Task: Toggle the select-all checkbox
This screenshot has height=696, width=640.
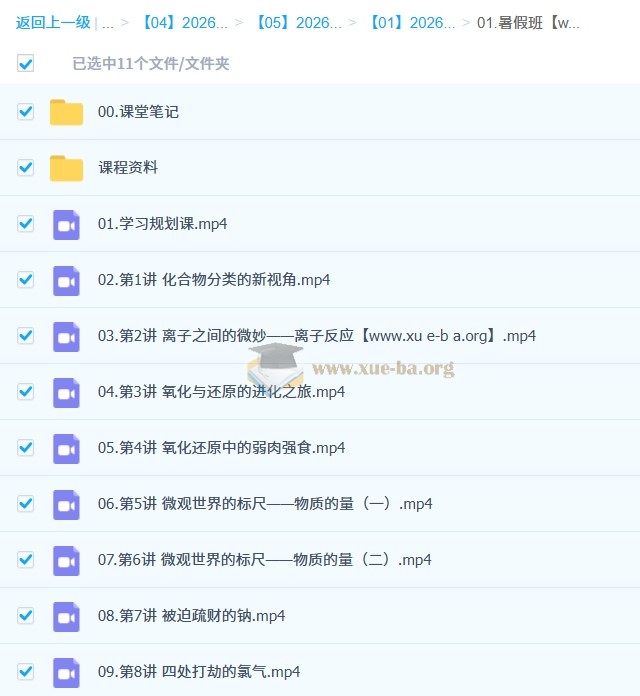Action: tap(26, 63)
